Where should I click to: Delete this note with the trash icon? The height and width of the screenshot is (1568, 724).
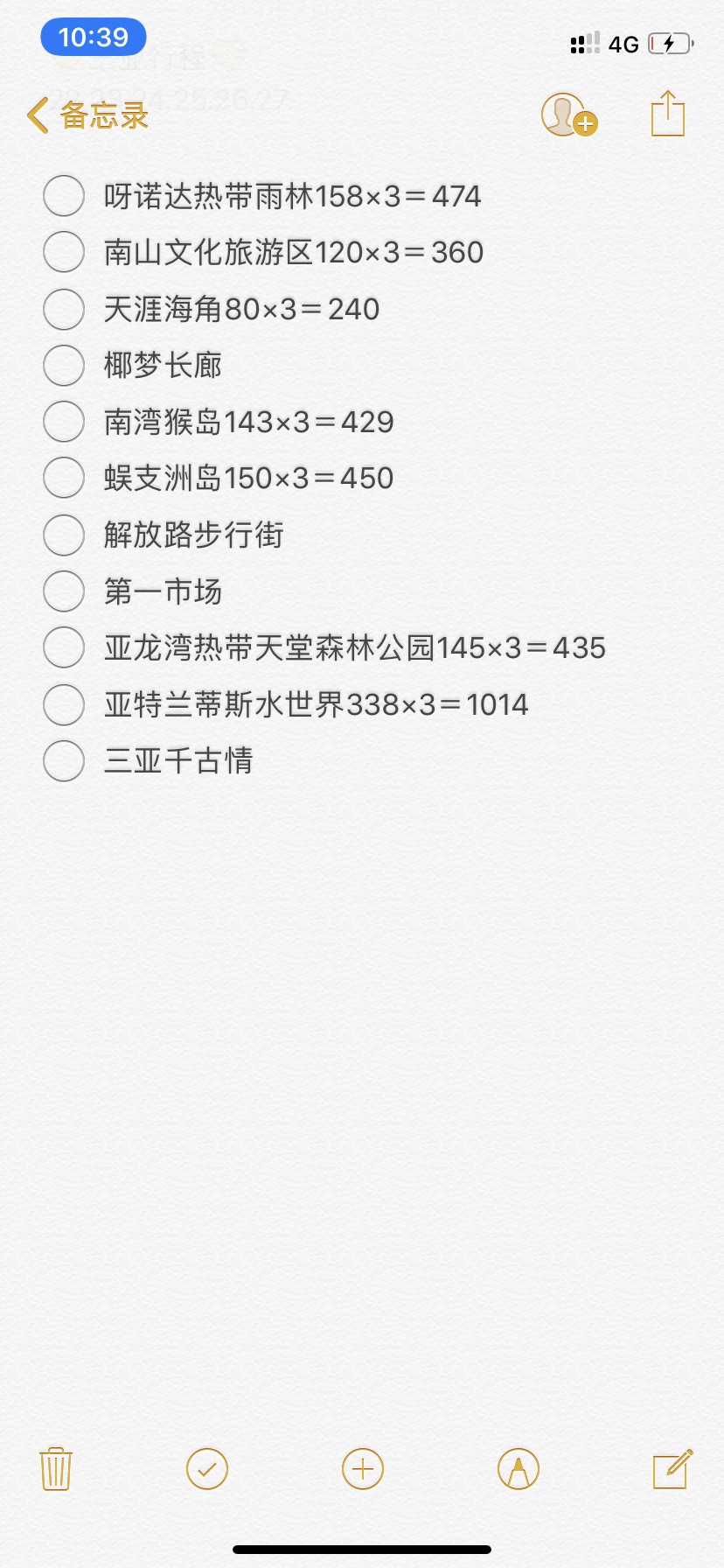pyautogui.click(x=56, y=1469)
